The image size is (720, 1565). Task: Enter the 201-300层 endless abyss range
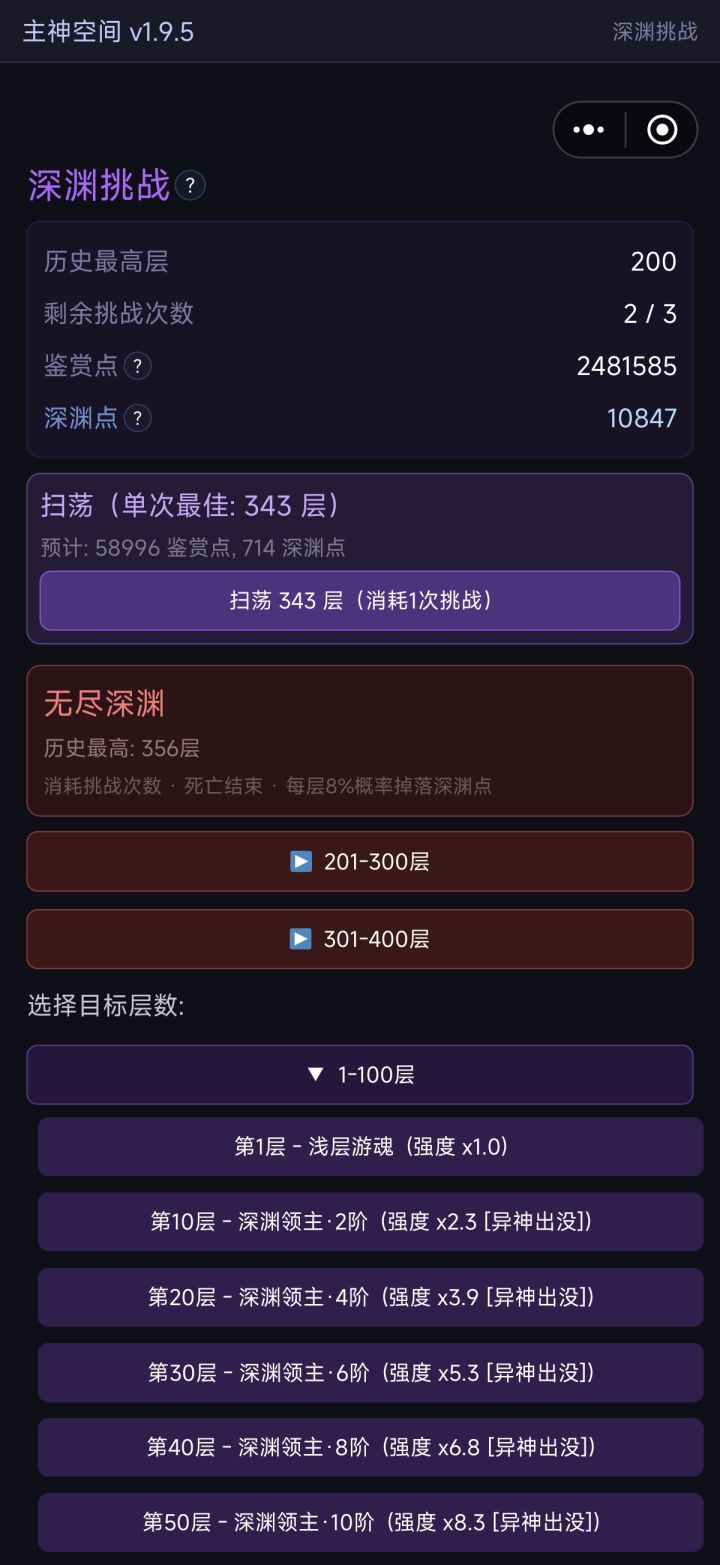(x=360, y=861)
